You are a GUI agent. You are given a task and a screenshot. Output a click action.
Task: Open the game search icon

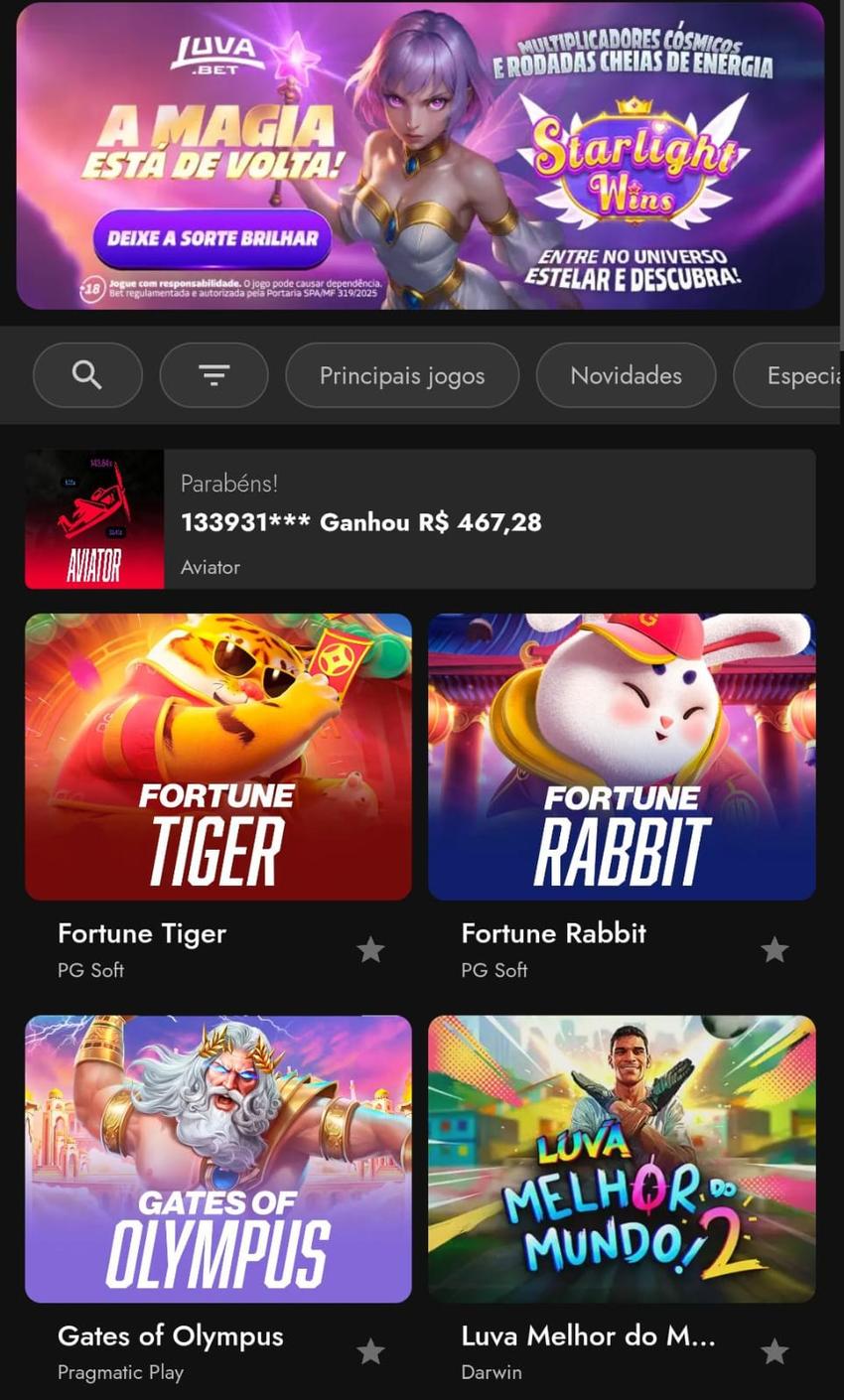(87, 375)
